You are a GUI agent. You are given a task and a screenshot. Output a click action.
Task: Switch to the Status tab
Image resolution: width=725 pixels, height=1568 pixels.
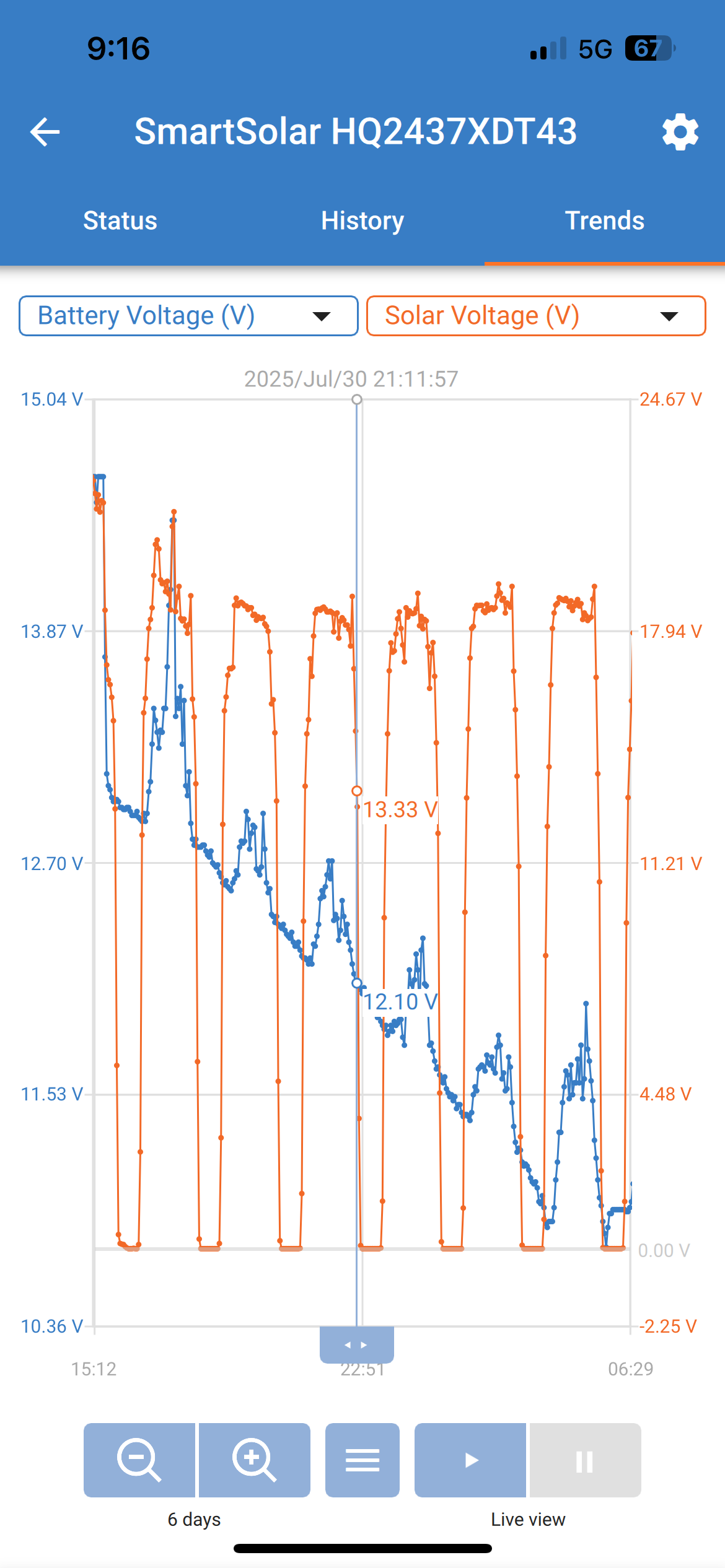coord(120,221)
